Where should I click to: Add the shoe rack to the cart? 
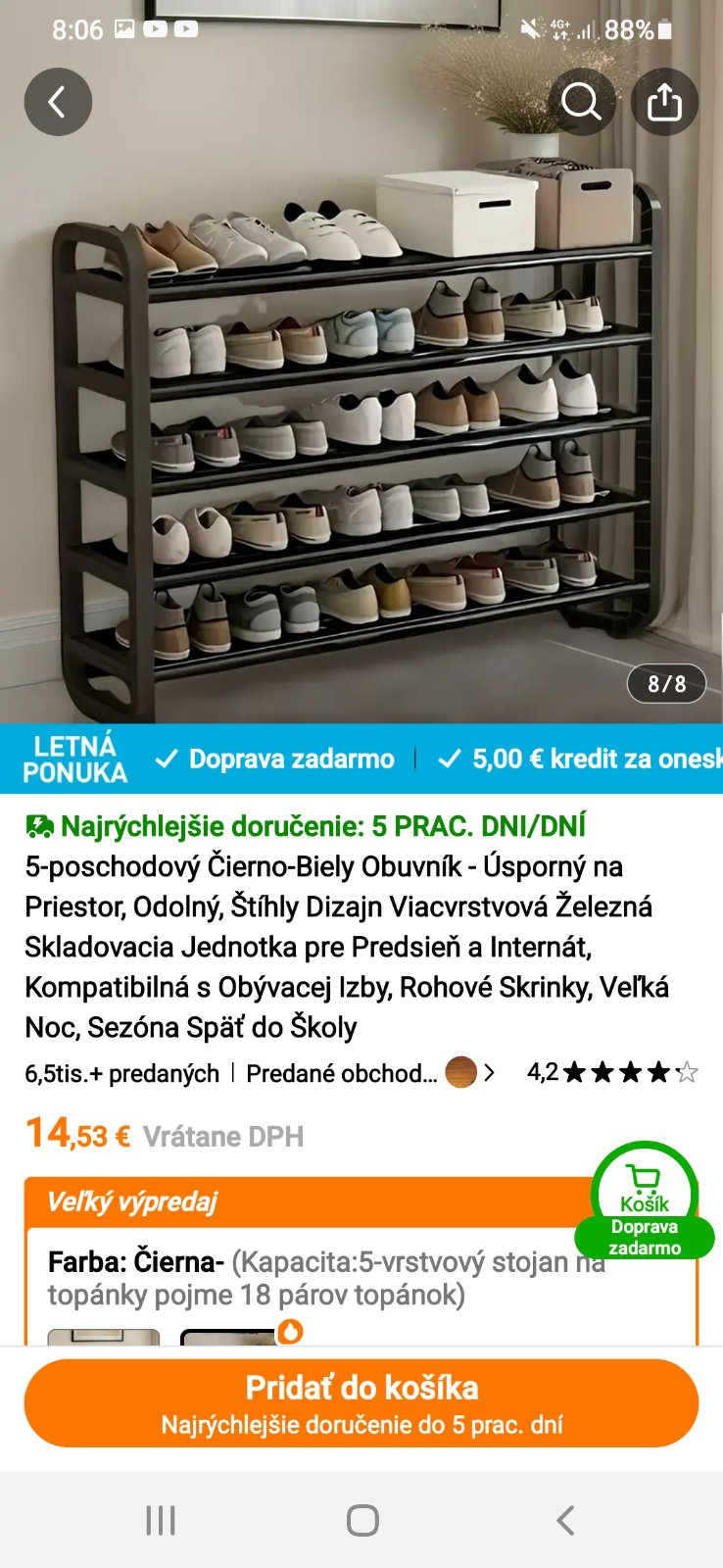pyautogui.click(x=361, y=1402)
